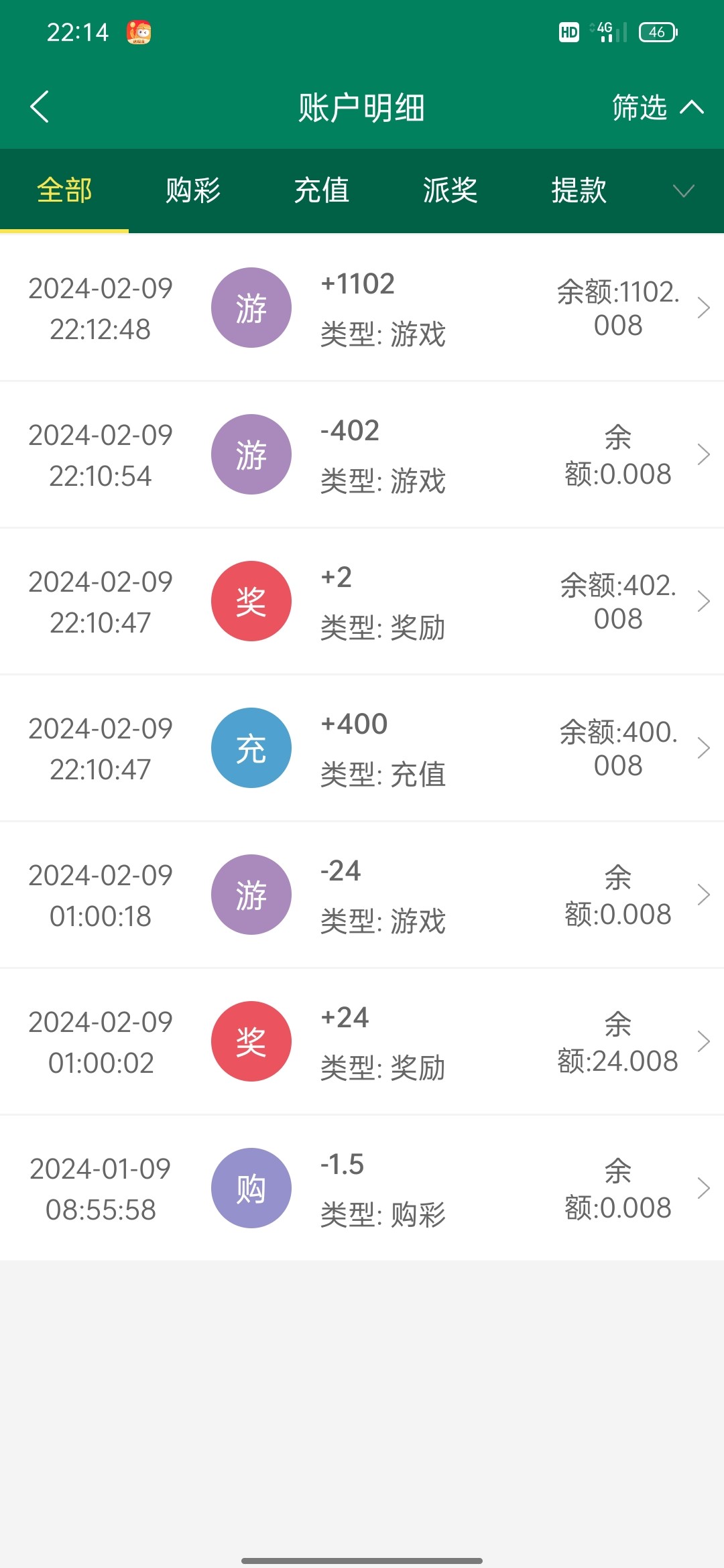Open the 提款 tab

point(579,191)
